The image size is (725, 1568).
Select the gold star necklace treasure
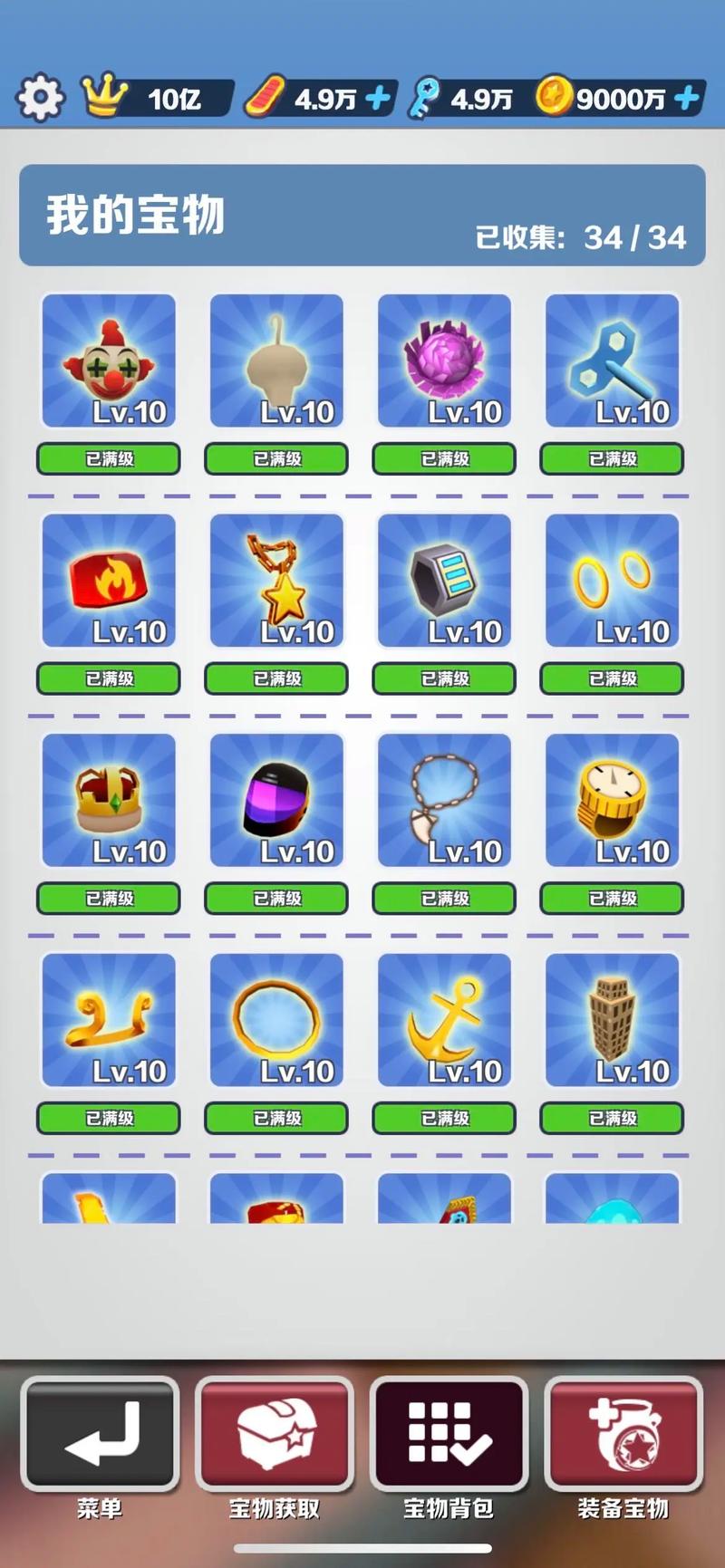[x=276, y=581]
